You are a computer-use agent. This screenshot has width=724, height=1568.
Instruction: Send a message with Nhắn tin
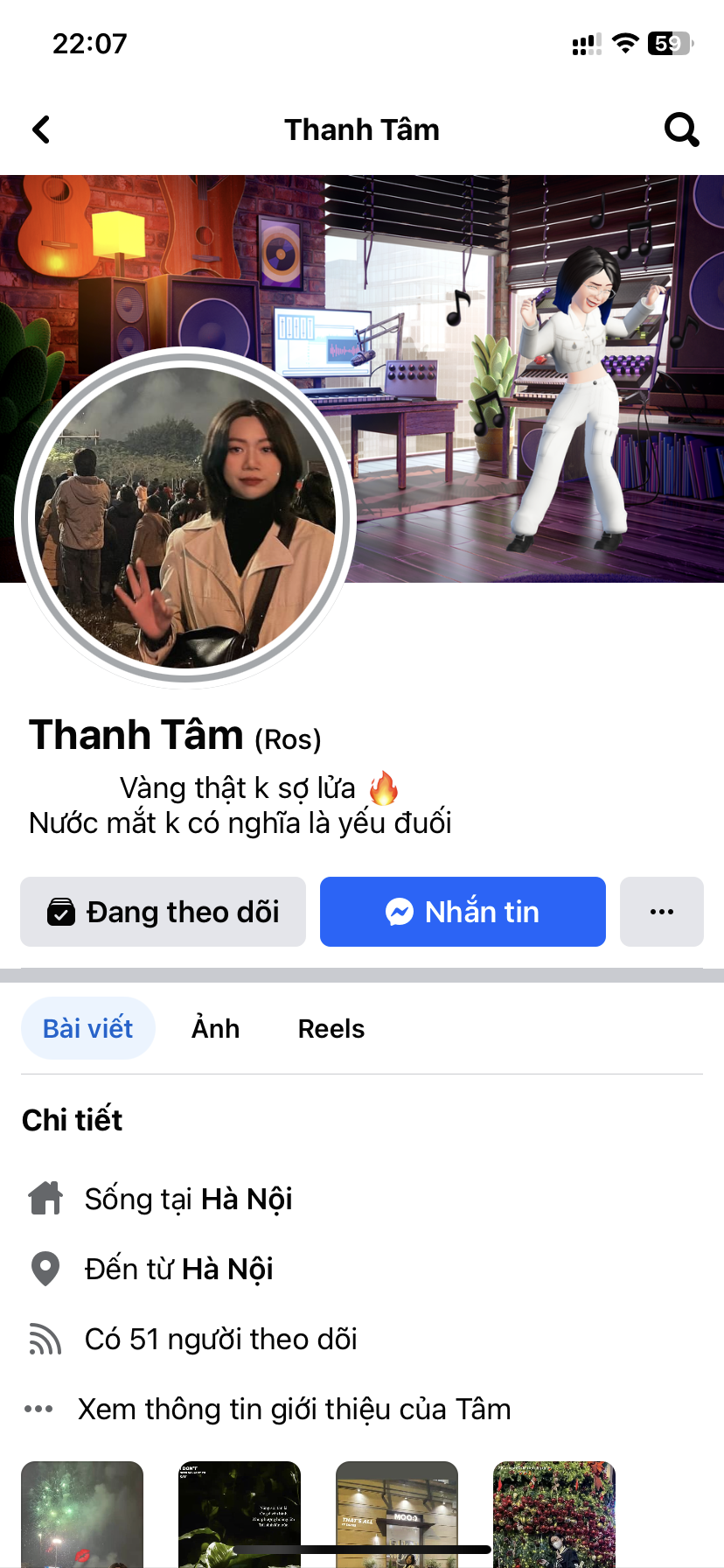(463, 912)
